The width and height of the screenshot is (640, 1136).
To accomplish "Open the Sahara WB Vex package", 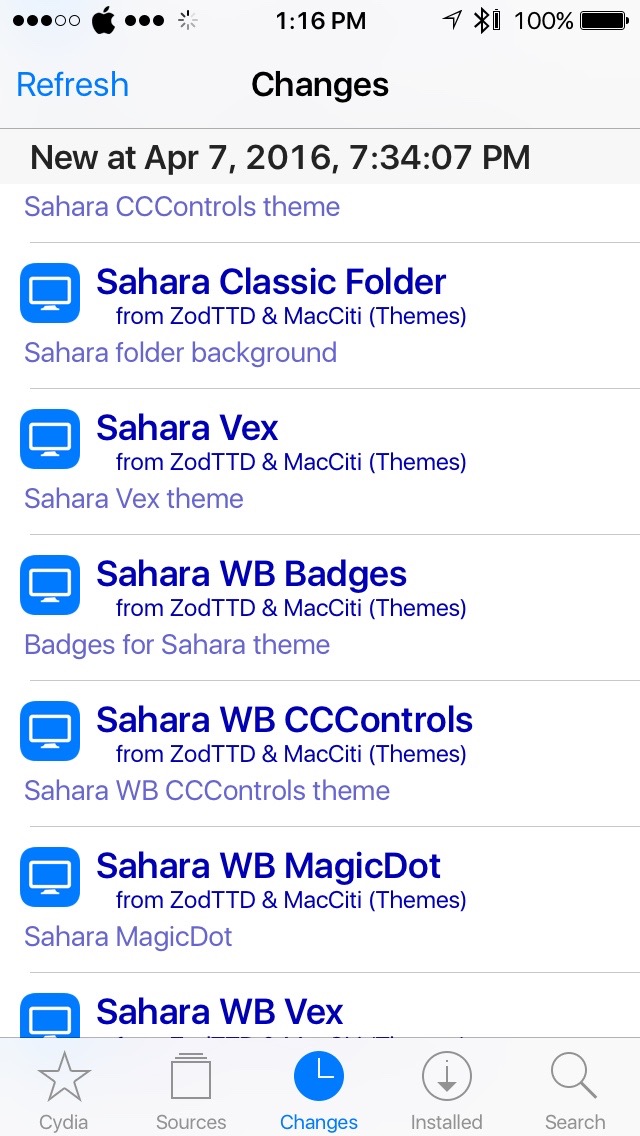I will coord(320,1006).
